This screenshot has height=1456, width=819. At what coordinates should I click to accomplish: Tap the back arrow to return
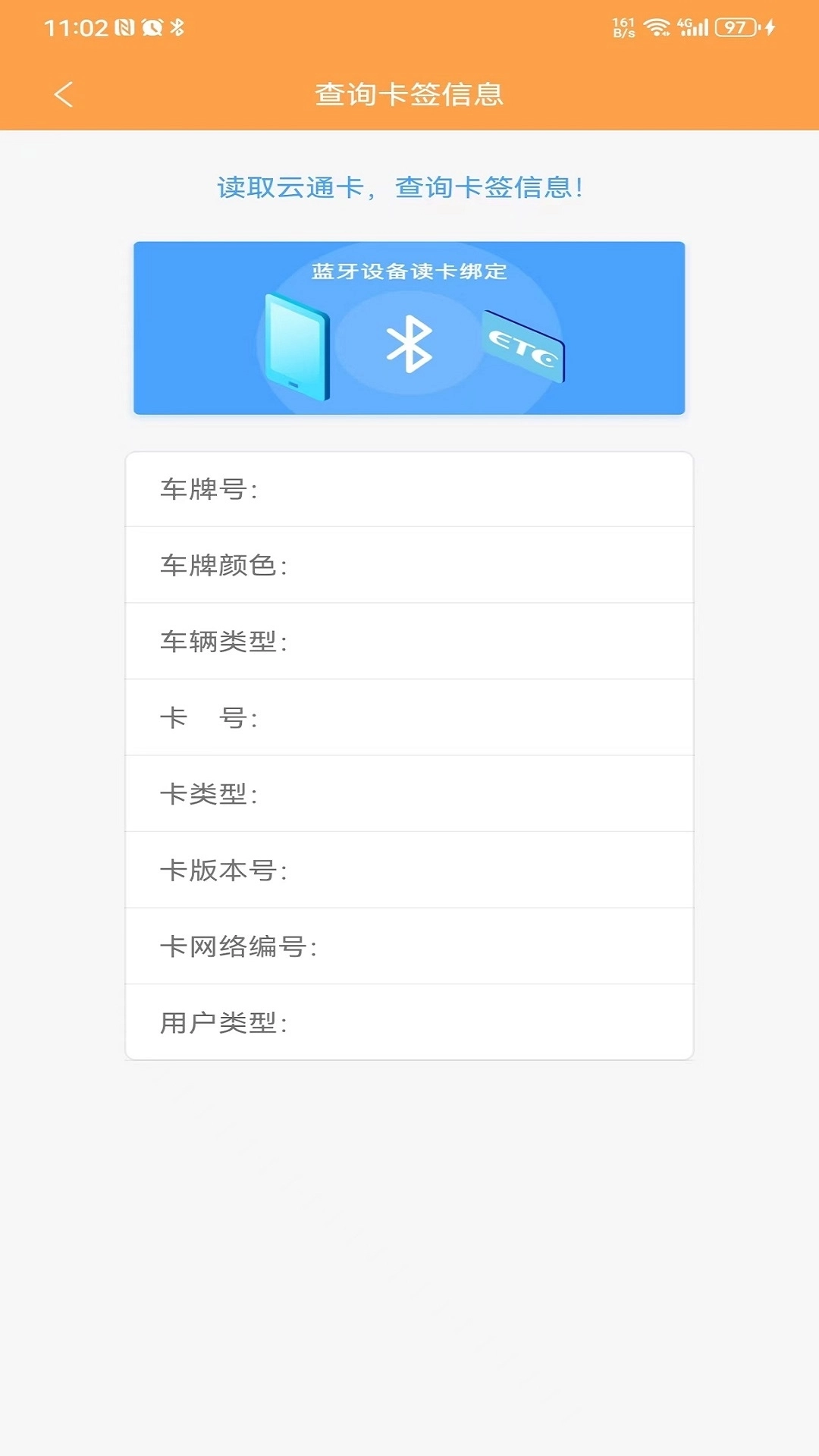pos(64,94)
